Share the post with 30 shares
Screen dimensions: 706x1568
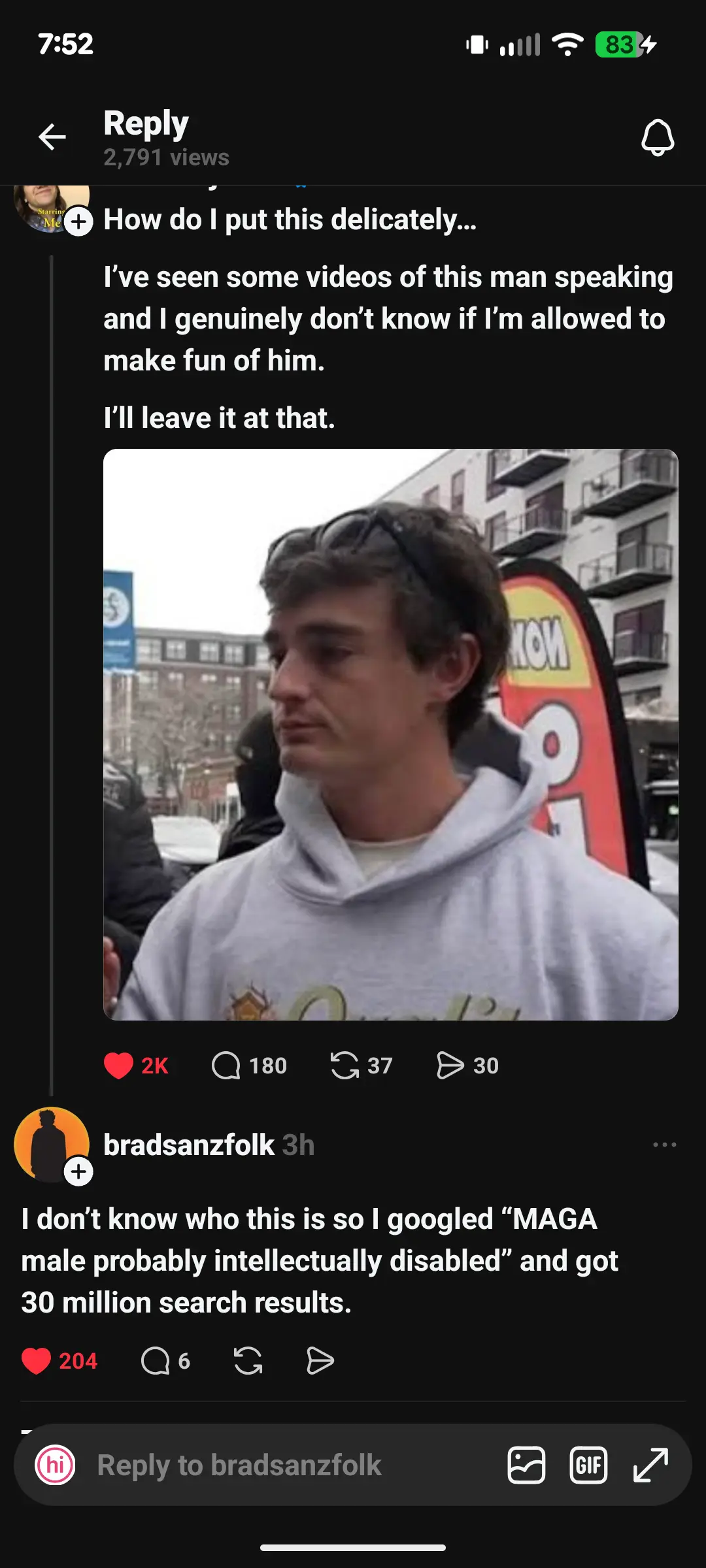[450, 1066]
